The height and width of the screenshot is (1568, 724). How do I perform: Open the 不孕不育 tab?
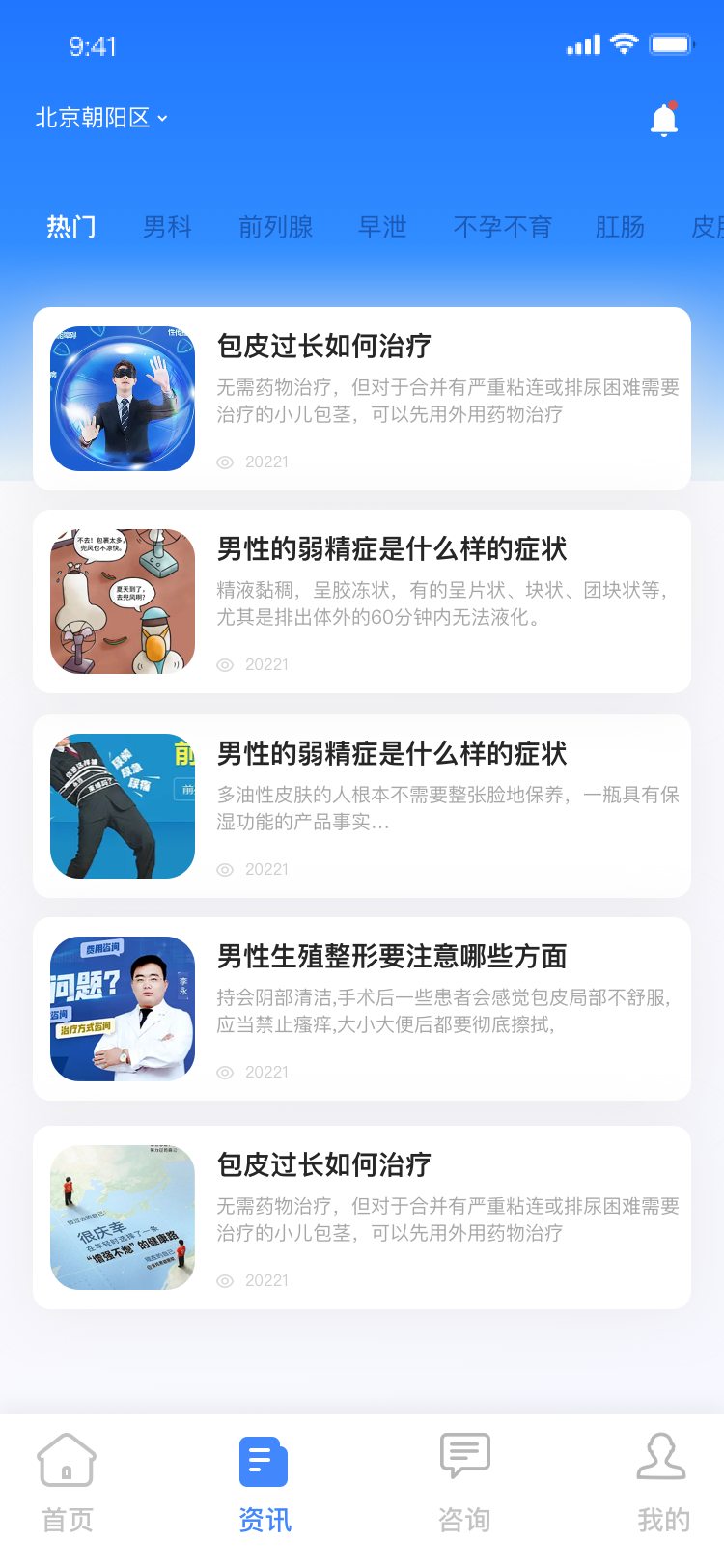[502, 227]
